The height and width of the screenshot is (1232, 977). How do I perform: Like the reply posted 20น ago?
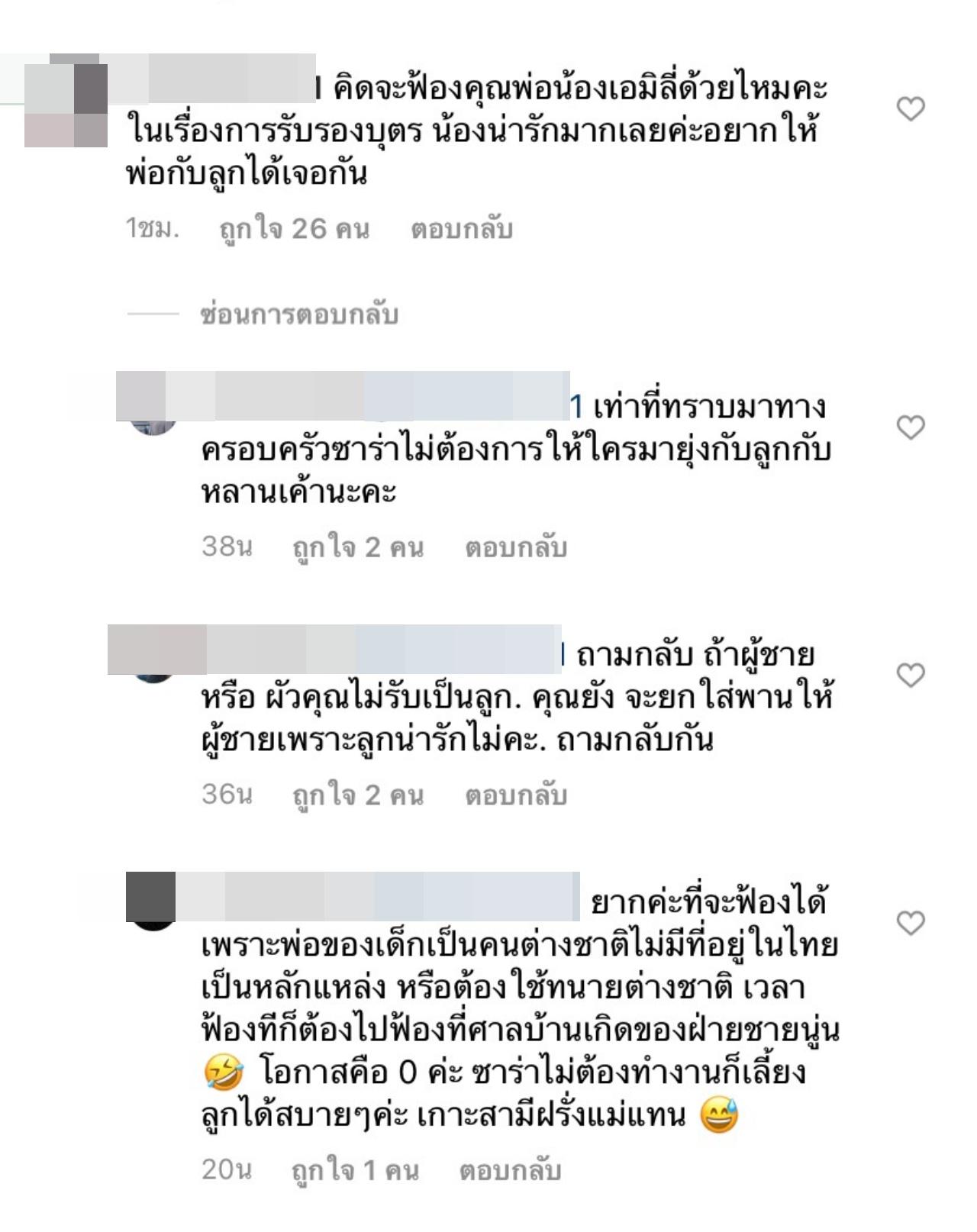pos(910,923)
